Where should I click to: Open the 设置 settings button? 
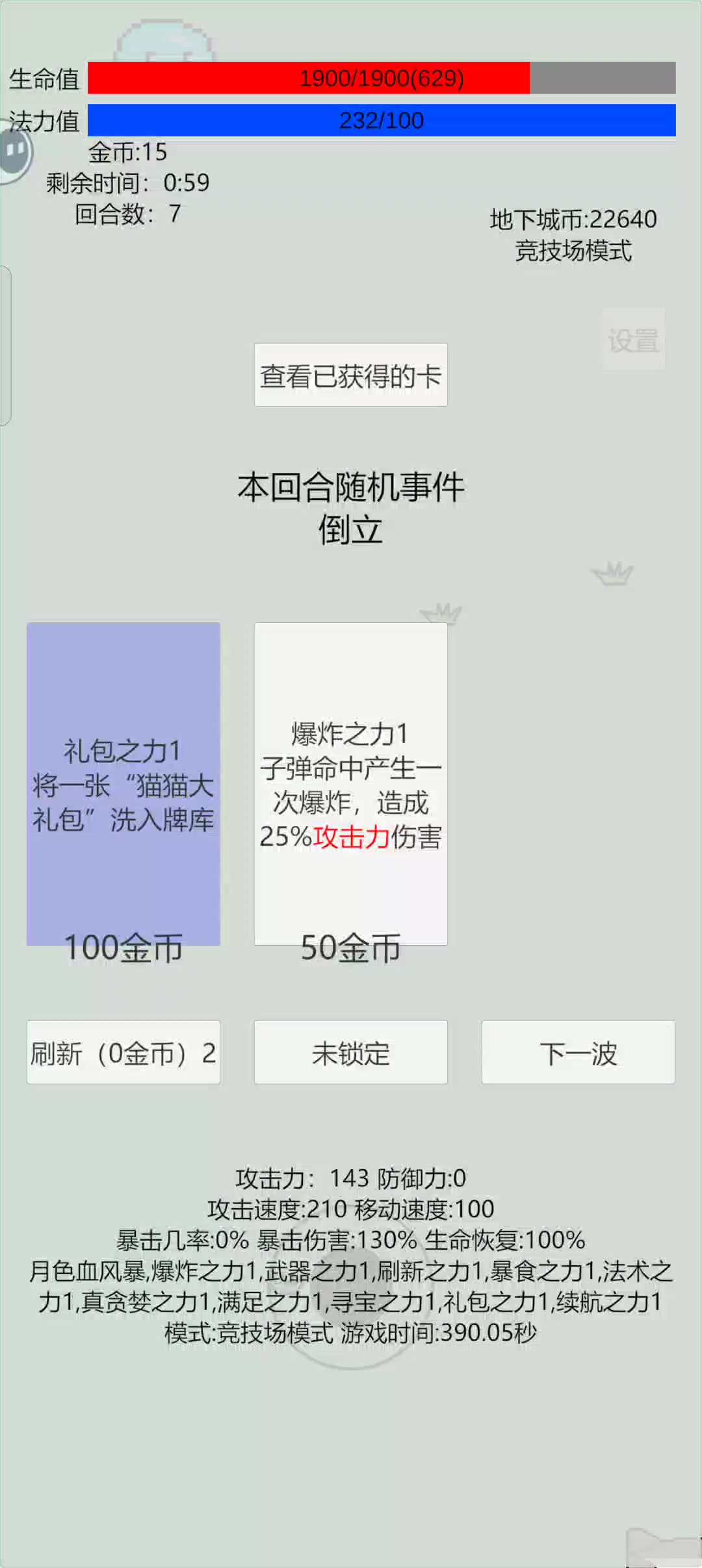point(633,340)
